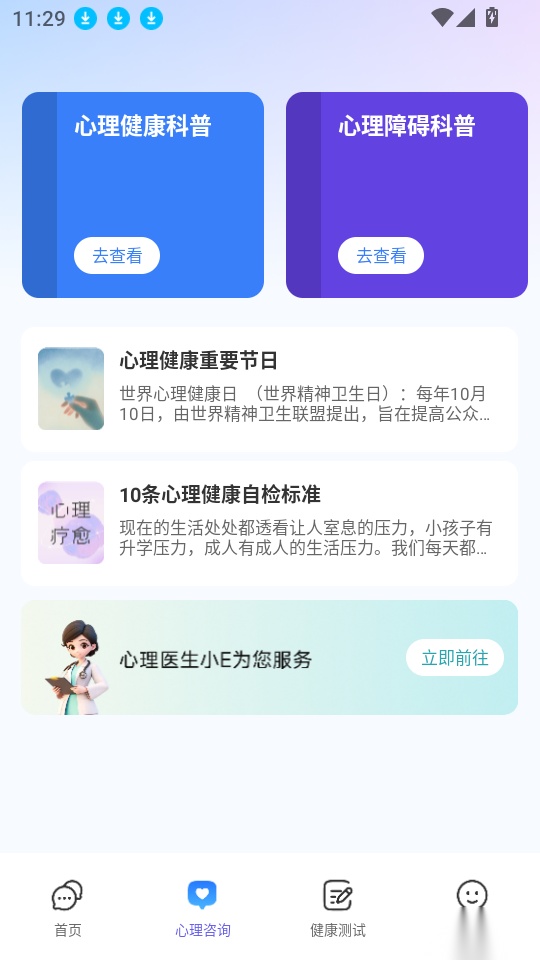The image size is (540, 960).
Task: Switch to the 首页 tab
Action: 67,908
